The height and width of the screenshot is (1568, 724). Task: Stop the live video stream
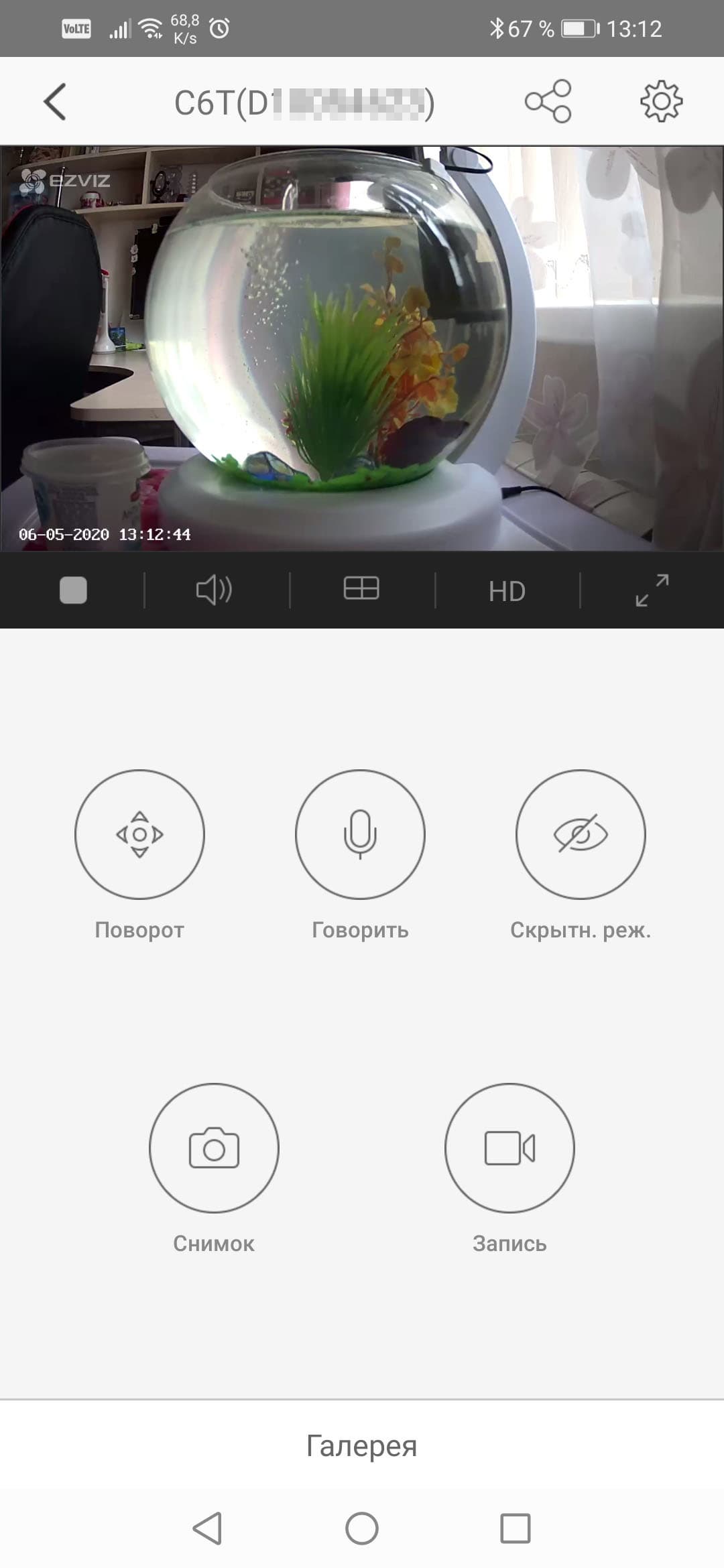(x=73, y=590)
